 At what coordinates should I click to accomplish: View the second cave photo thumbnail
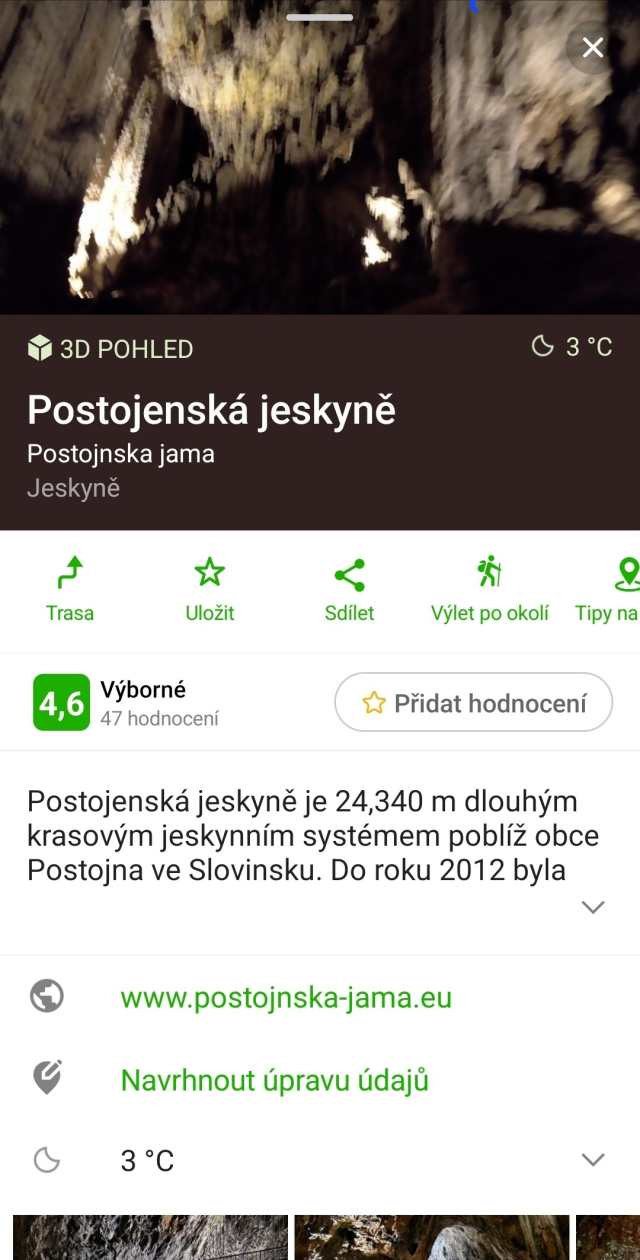432,1238
